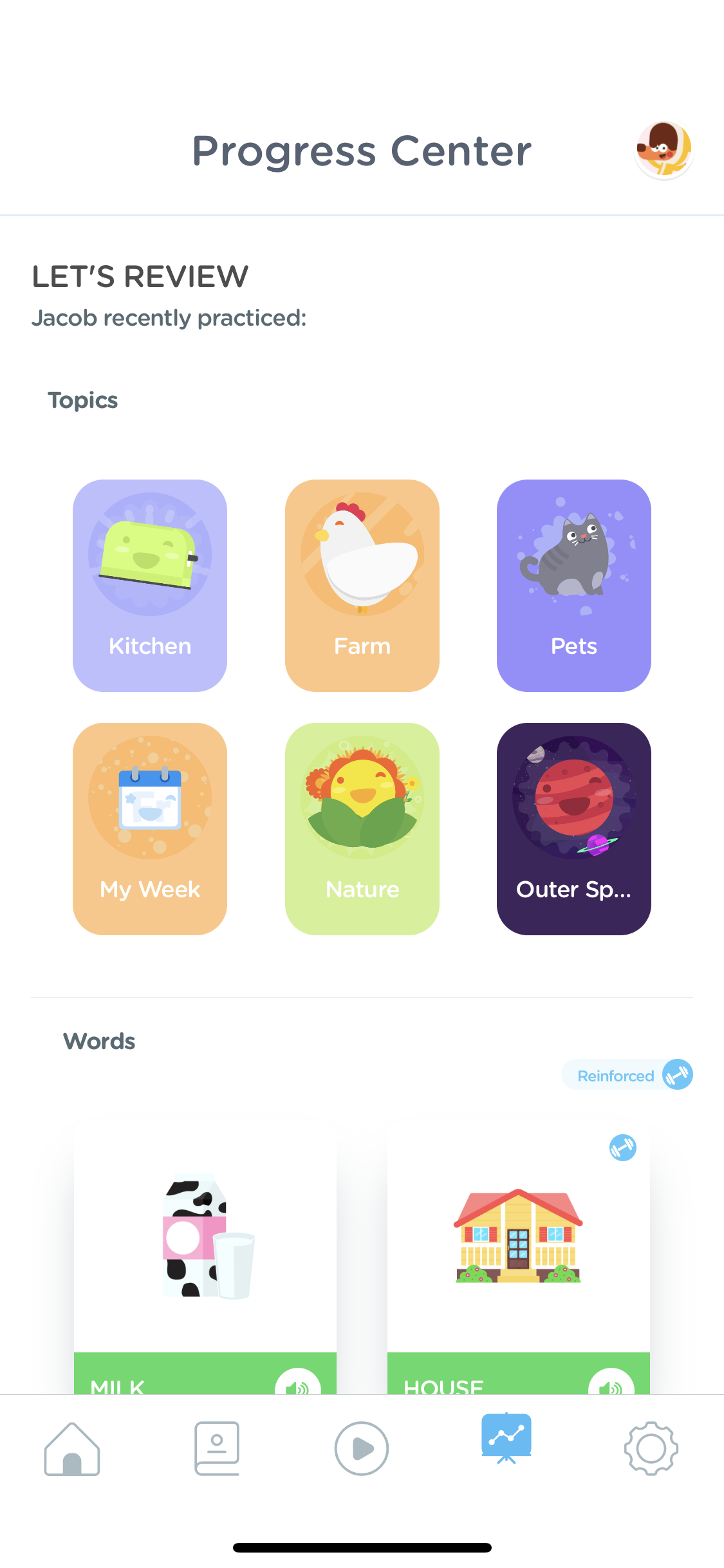Select the Outer Space topic
This screenshot has height=1568, width=724.
574,828
